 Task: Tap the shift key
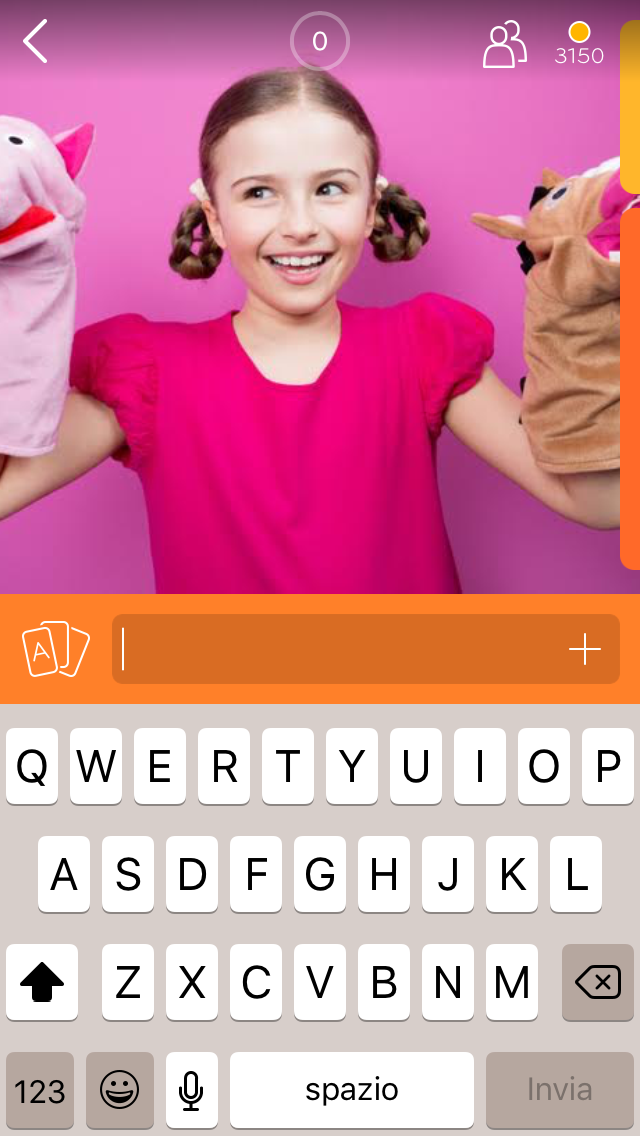click(42, 983)
